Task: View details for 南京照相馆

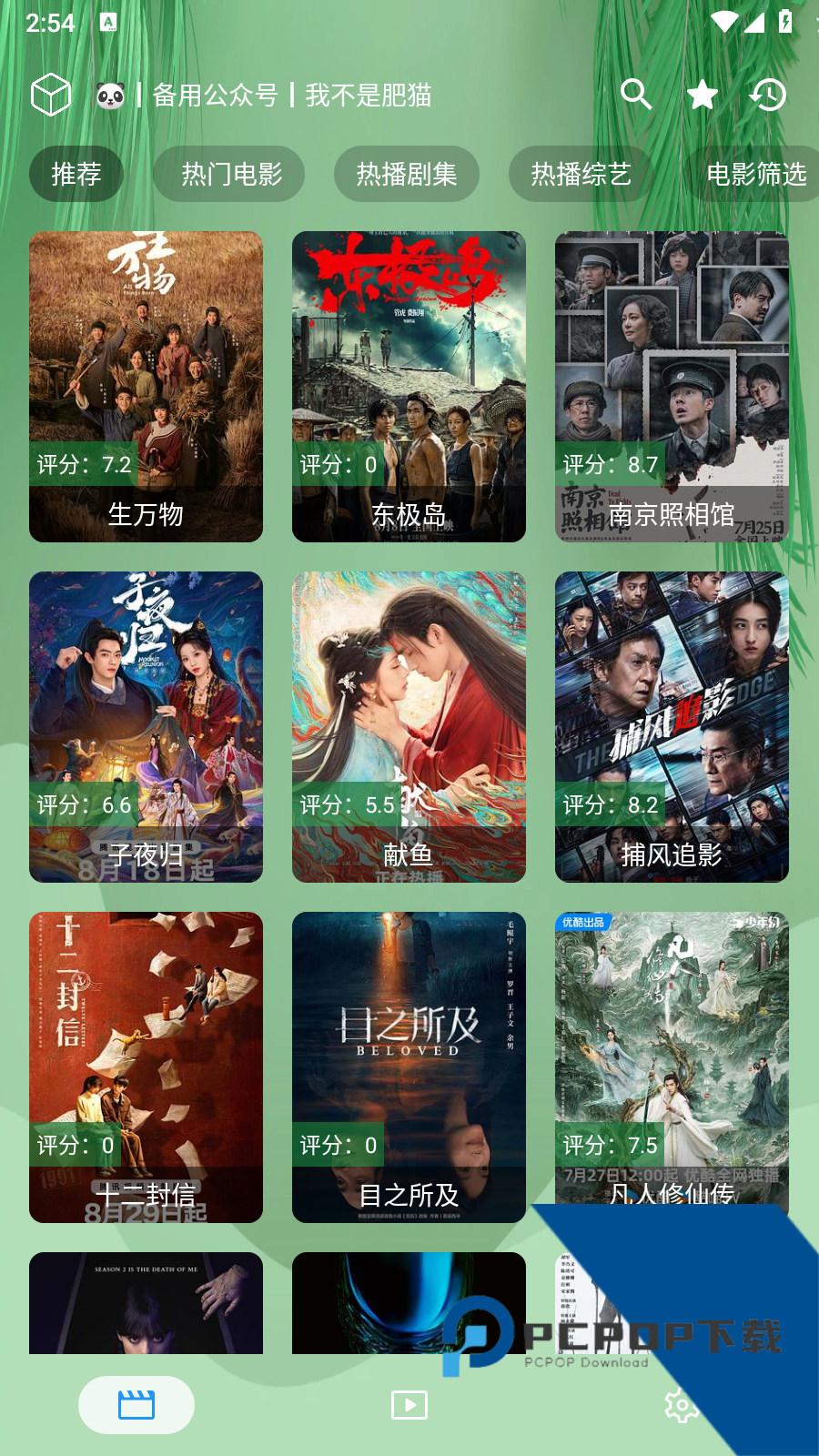Action: pos(672,387)
